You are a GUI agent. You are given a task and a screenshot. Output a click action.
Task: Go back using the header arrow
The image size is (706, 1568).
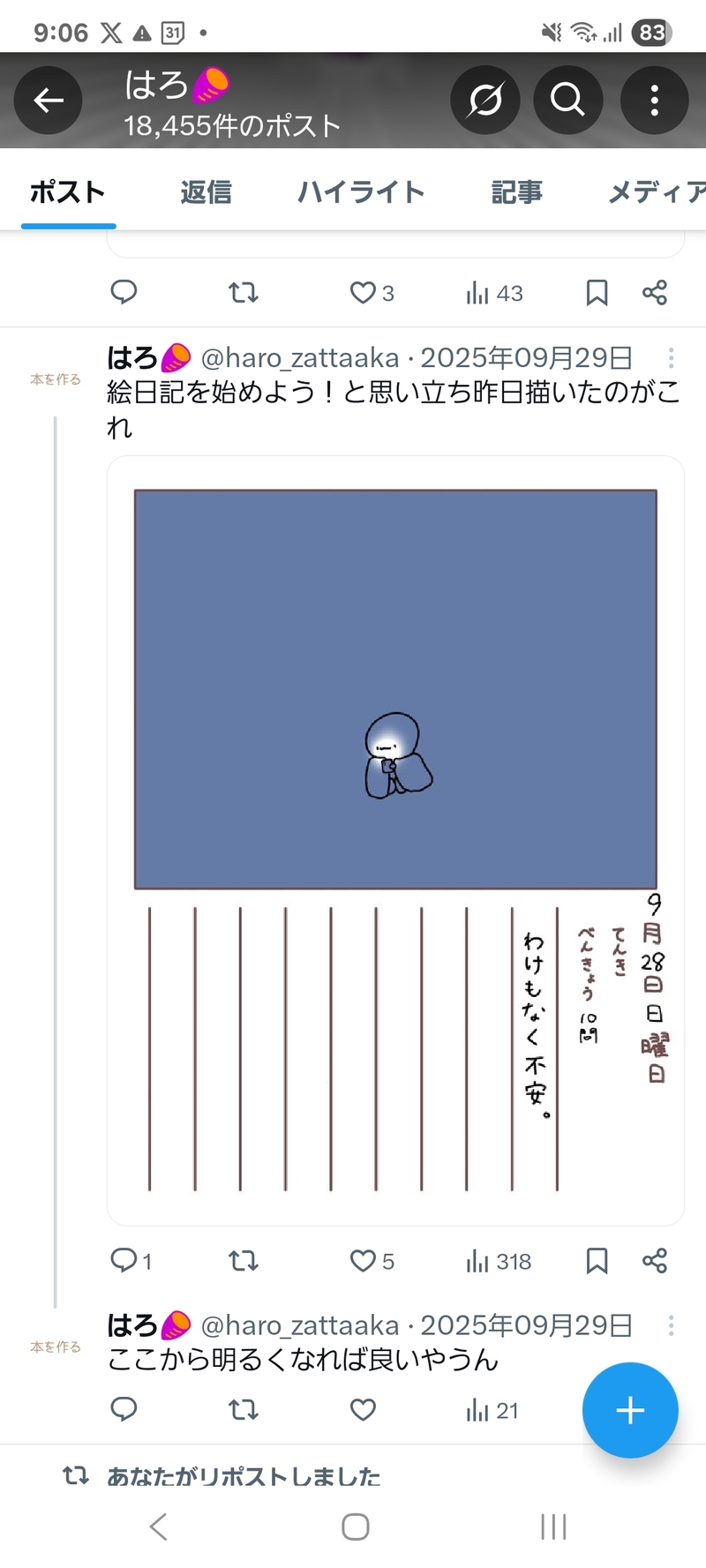click(49, 101)
